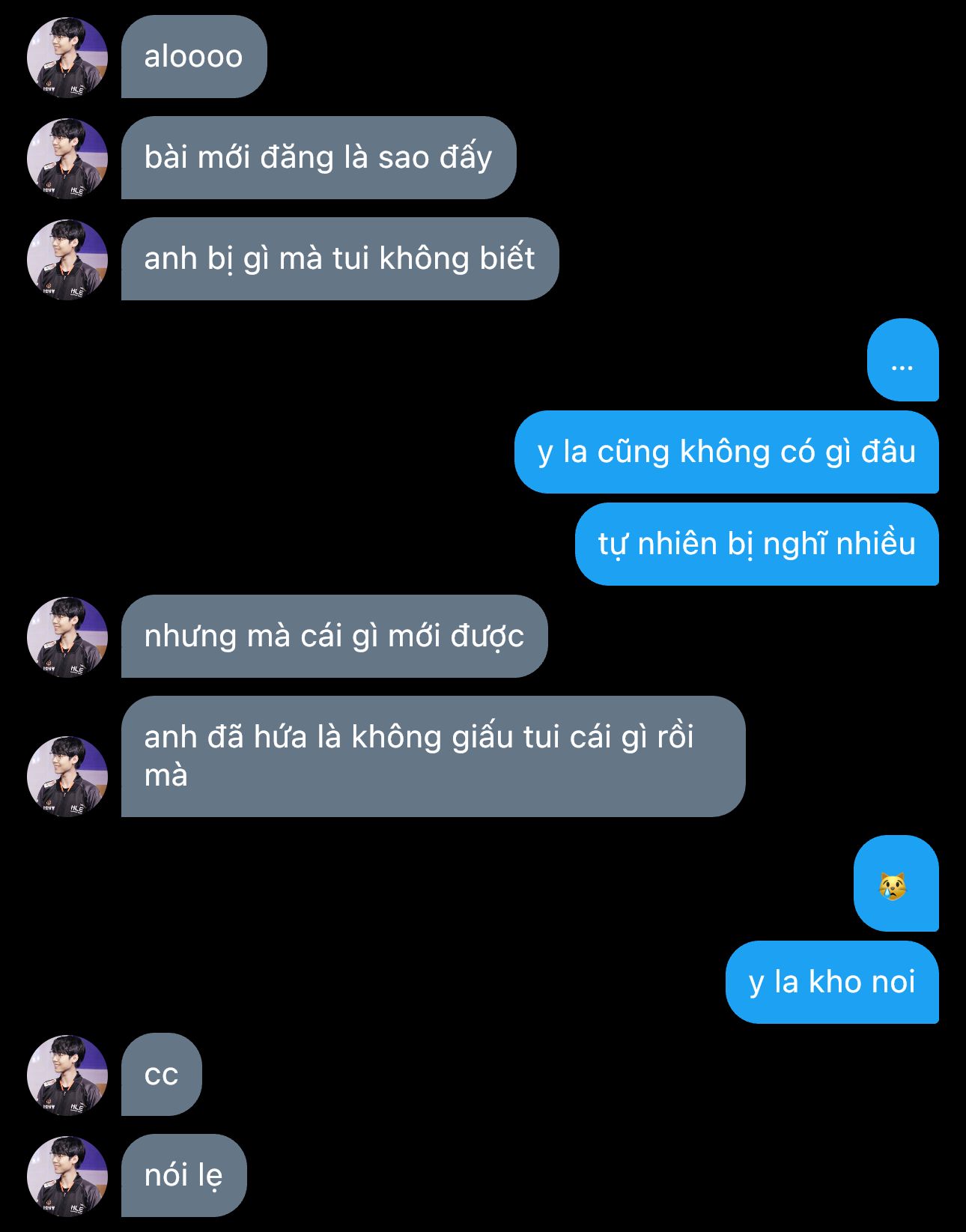
Task: Tap the crying cat emoji message
Action: tap(895, 884)
